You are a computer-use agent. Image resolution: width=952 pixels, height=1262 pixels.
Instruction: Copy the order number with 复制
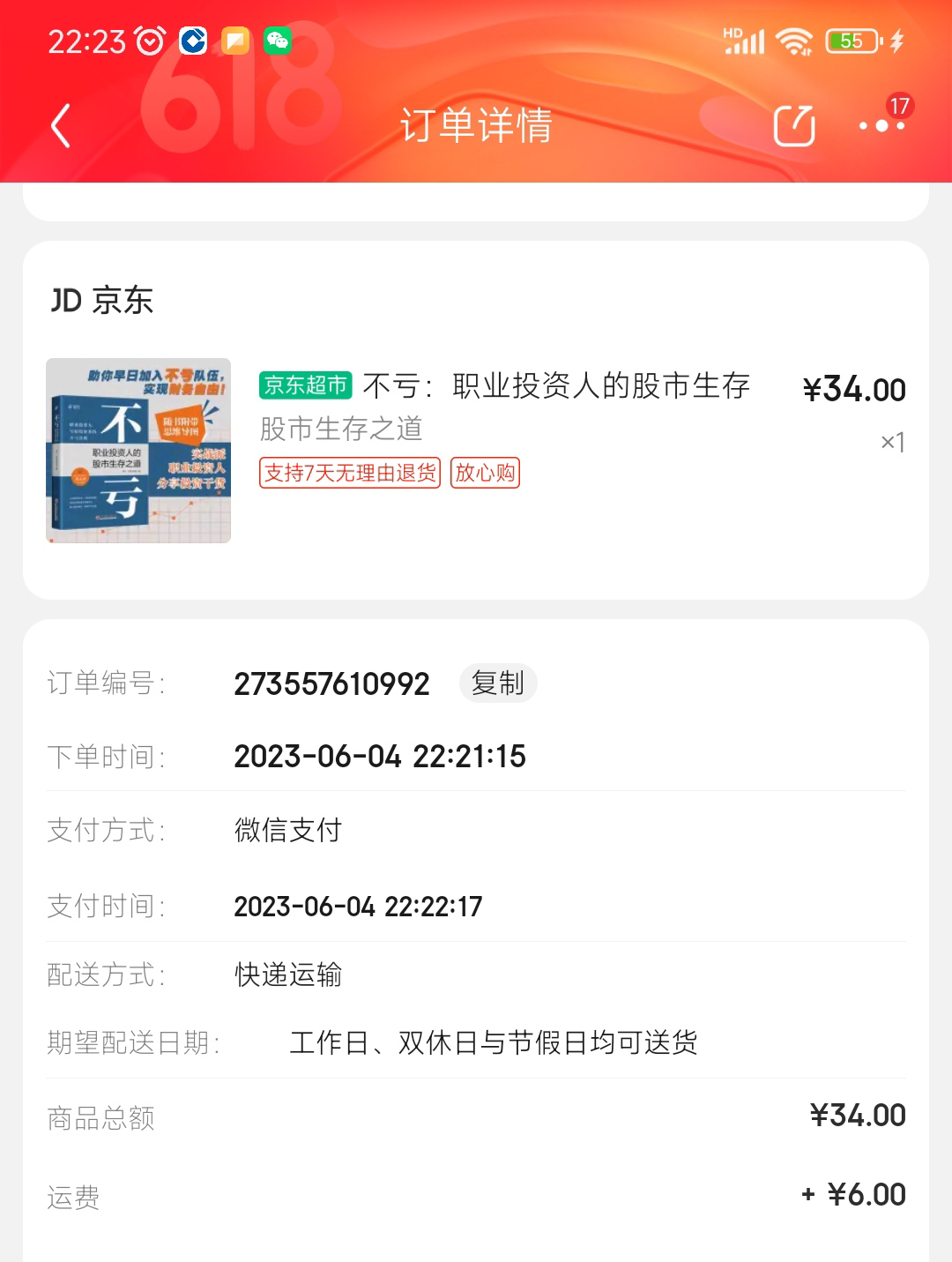point(498,683)
